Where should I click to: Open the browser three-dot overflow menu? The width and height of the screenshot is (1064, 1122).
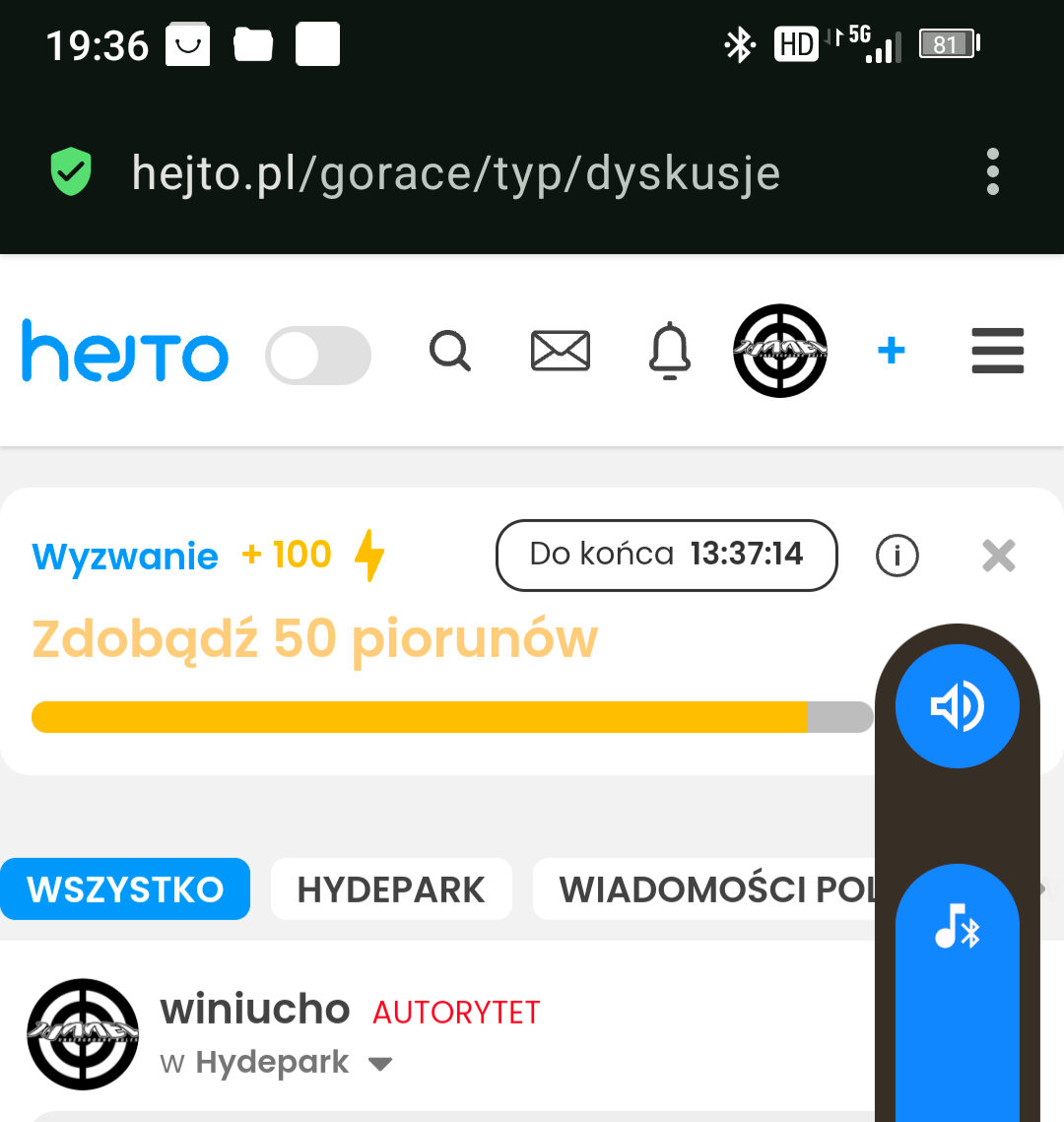[x=992, y=170]
